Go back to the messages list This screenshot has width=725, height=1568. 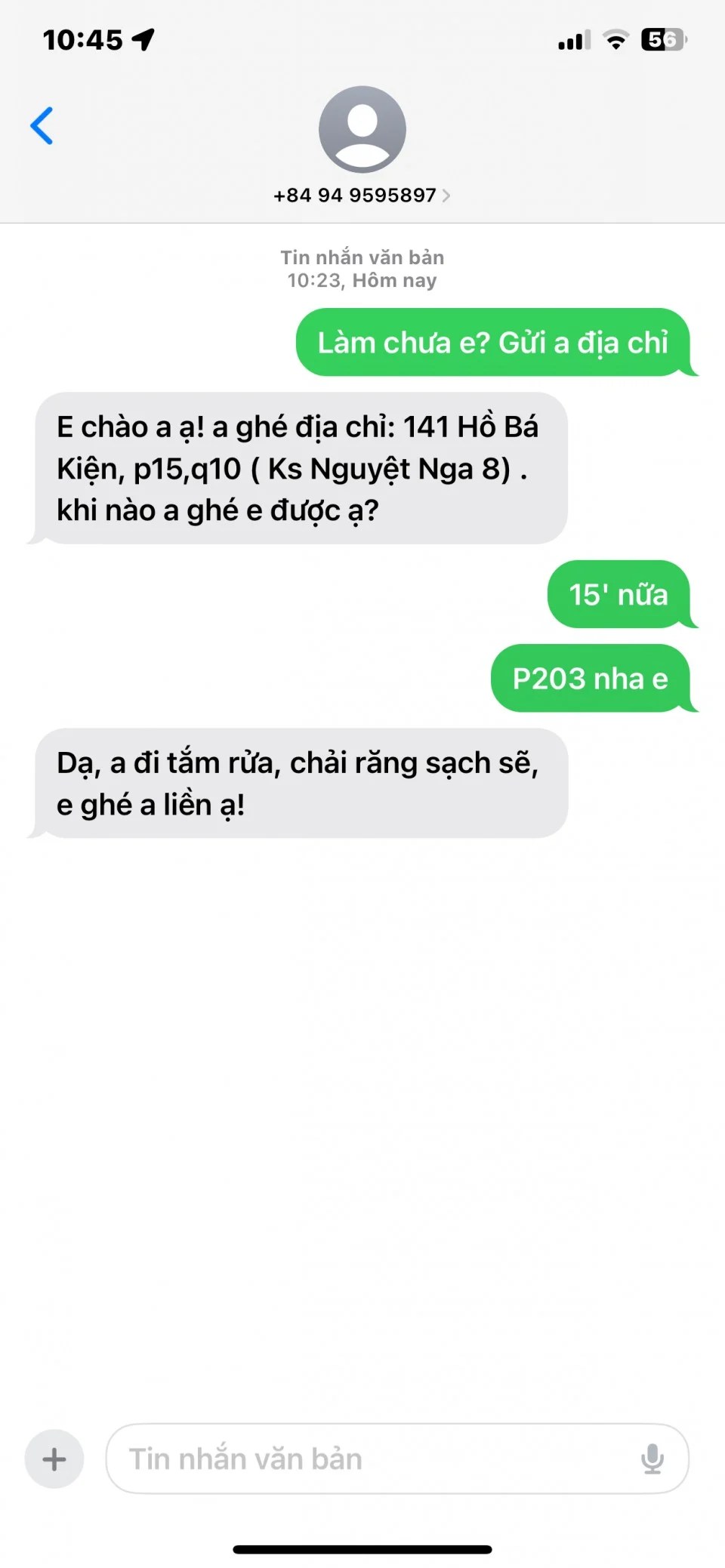point(42,125)
